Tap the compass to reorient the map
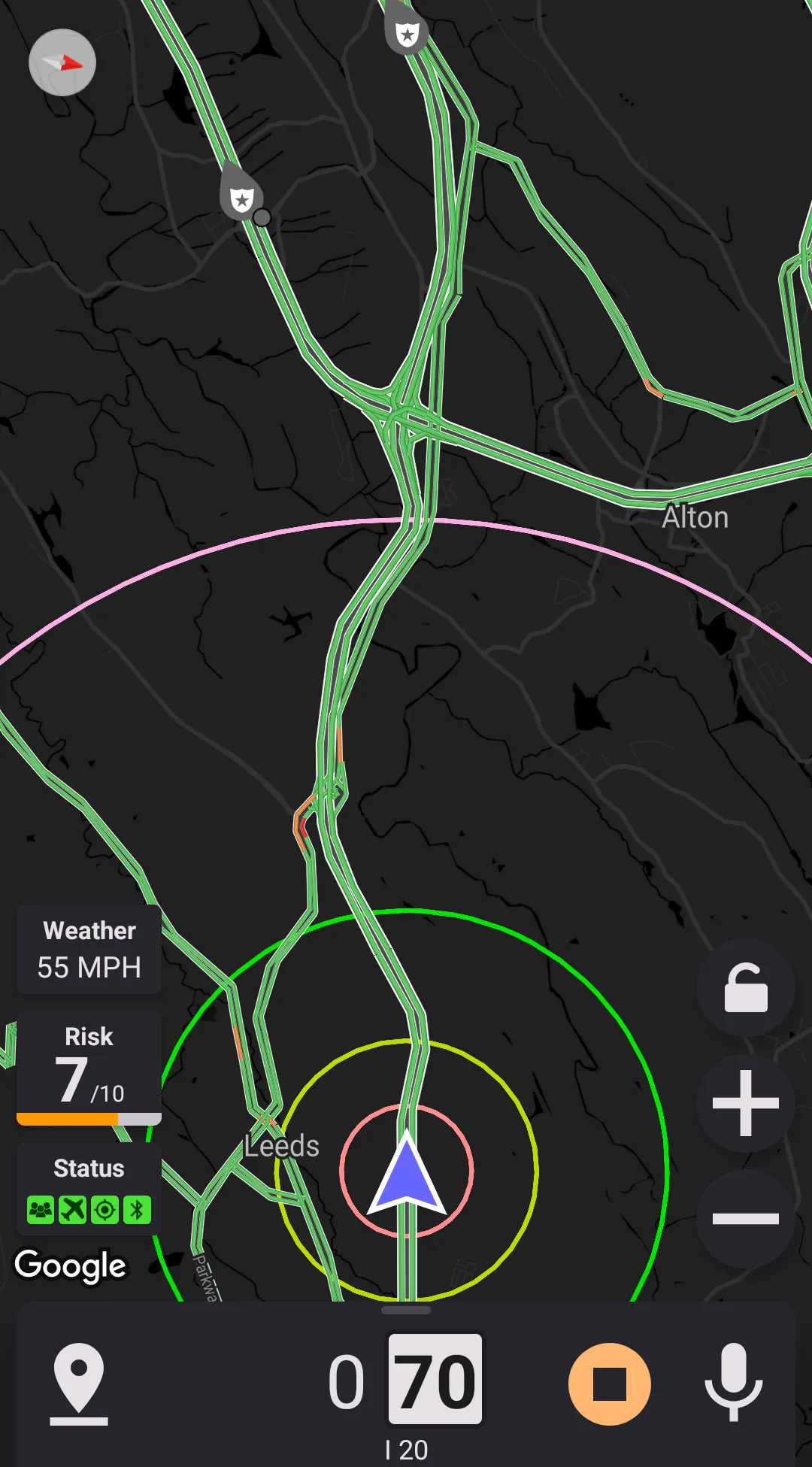This screenshot has width=812, height=1467. click(x=62, y=62)
